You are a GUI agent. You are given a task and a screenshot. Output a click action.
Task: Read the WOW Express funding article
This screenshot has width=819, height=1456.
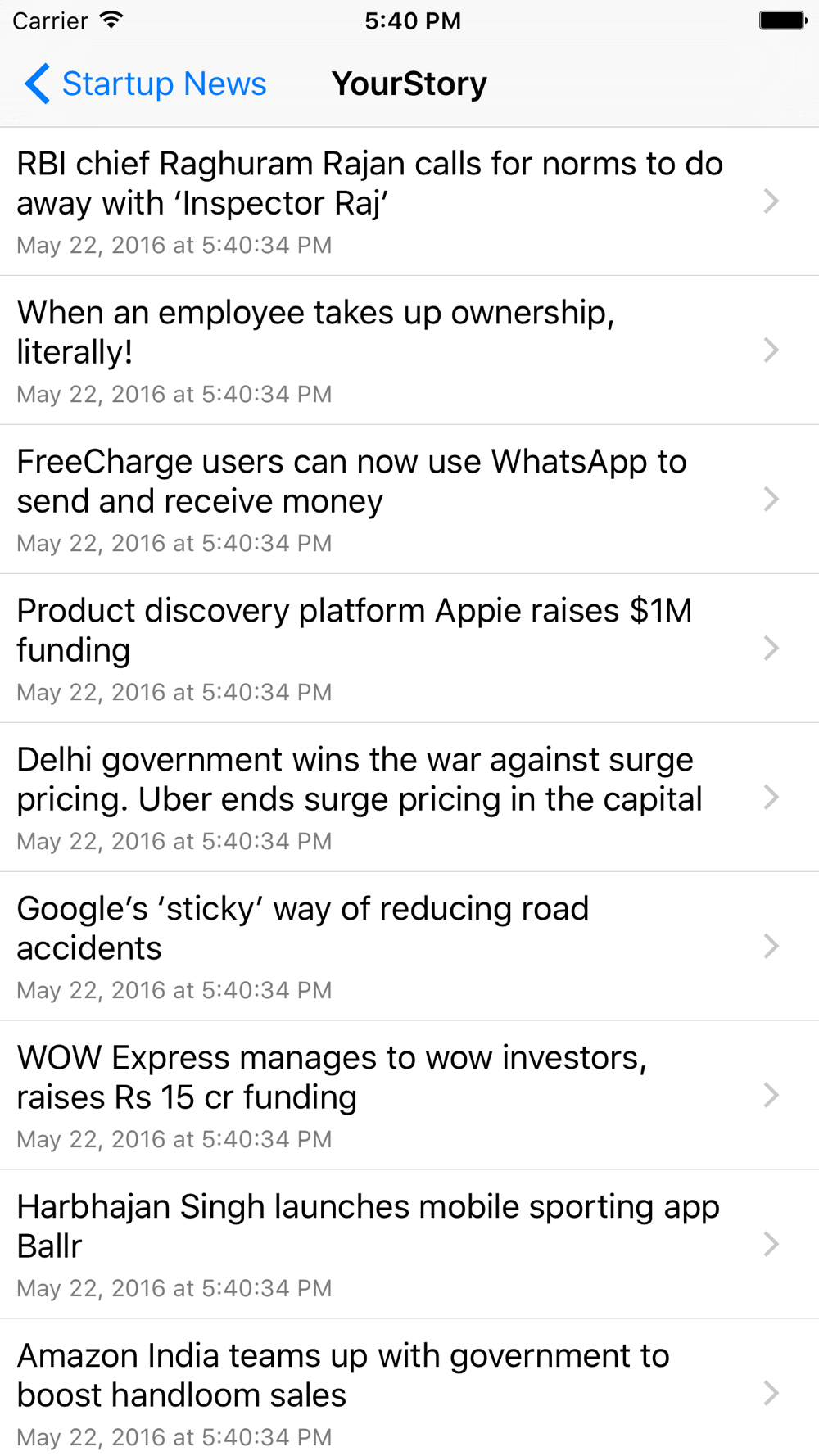click(x=409, y=1096)
